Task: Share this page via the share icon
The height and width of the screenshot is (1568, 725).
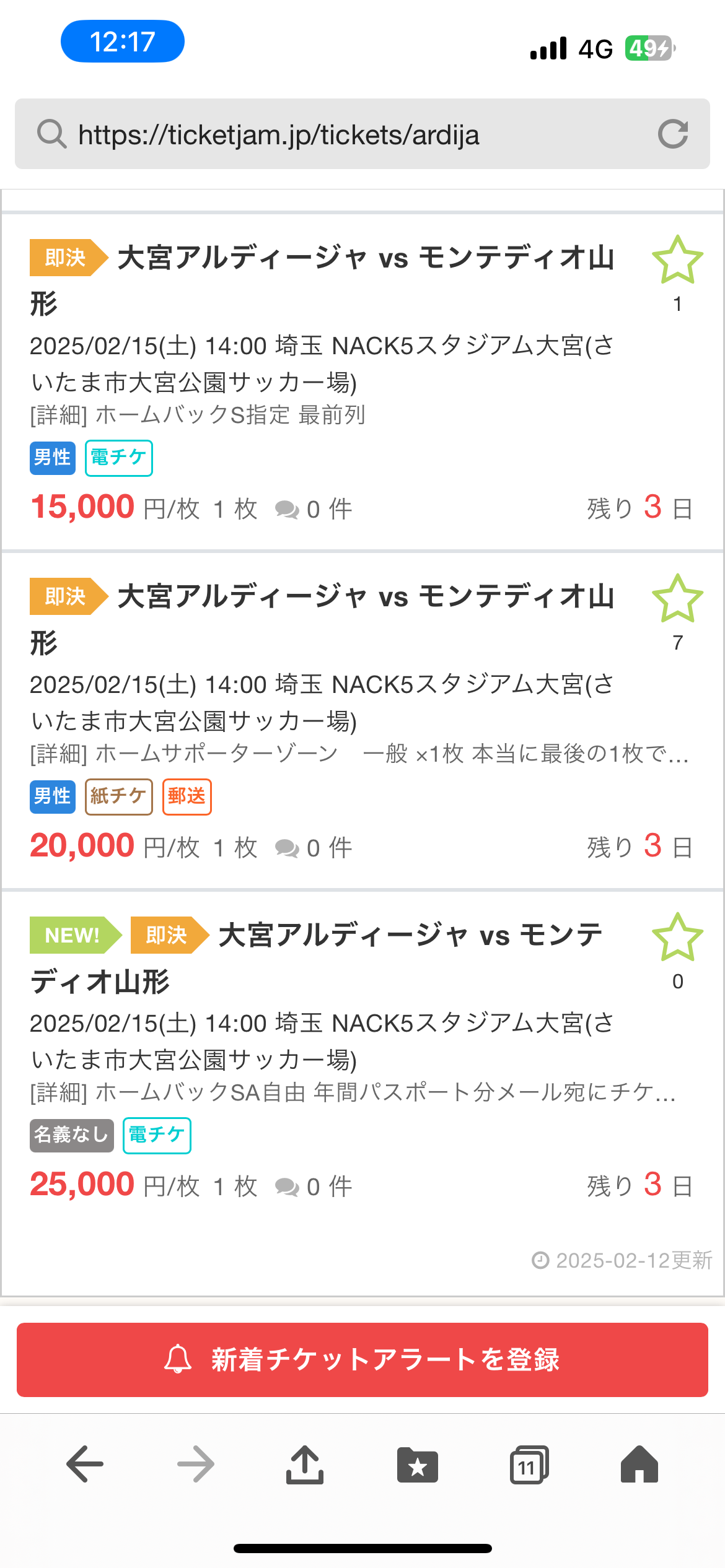Action: [x=305, y=1464]
